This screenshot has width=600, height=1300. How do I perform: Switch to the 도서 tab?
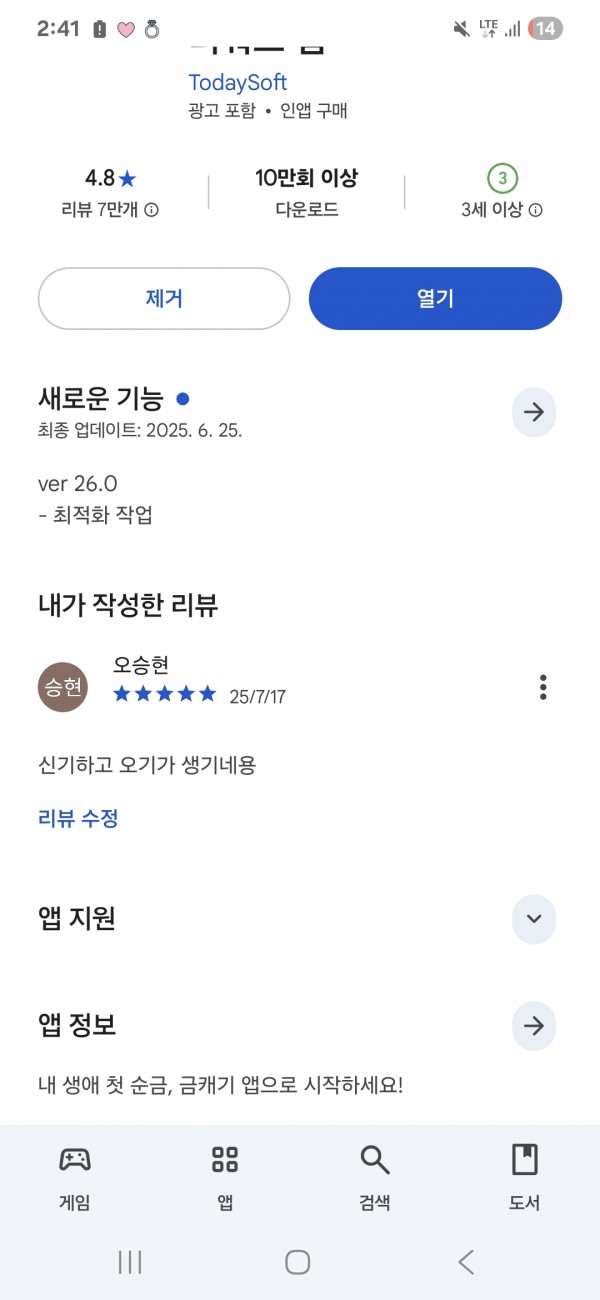point(524,1177)
